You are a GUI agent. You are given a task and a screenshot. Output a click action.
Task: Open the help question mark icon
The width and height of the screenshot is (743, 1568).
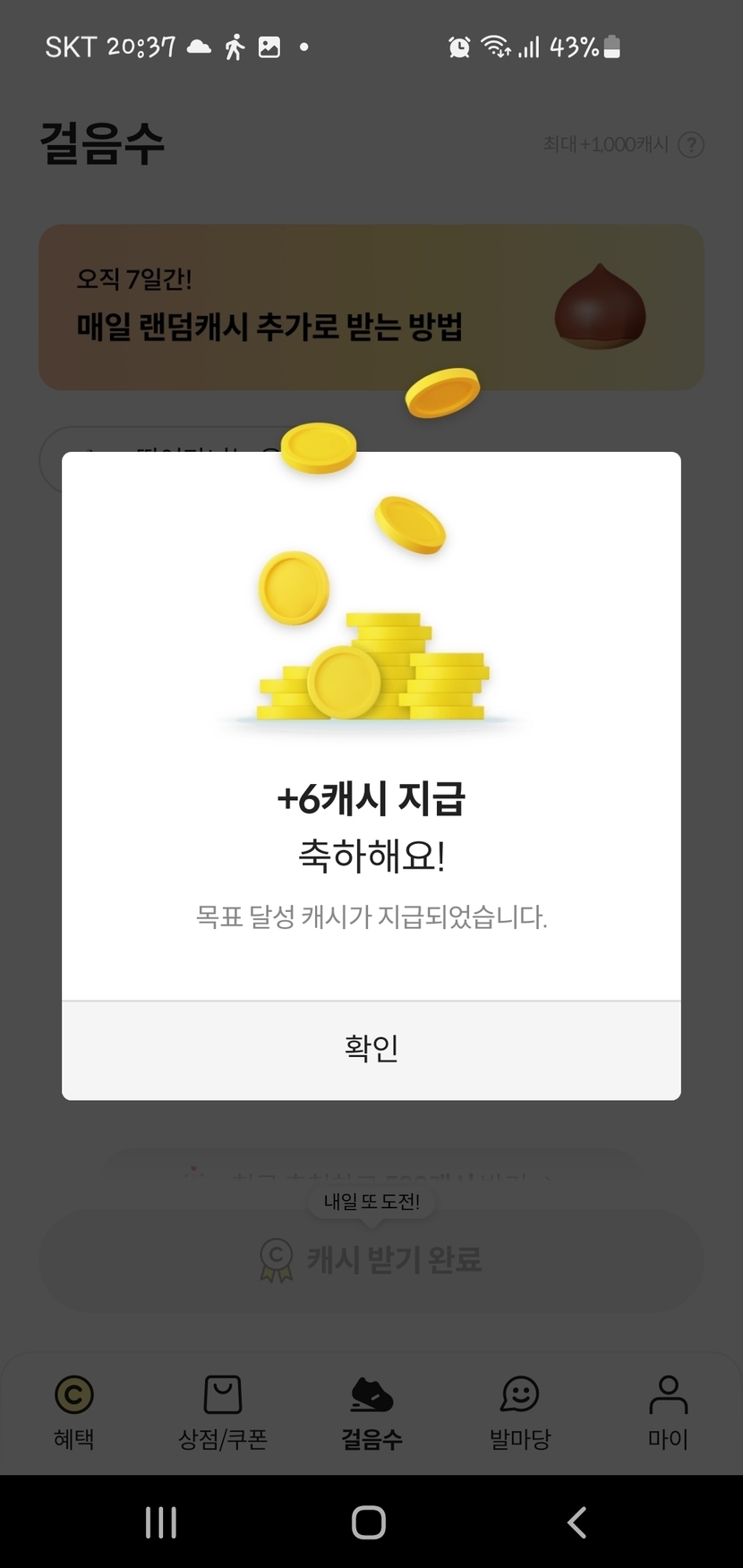690,144
